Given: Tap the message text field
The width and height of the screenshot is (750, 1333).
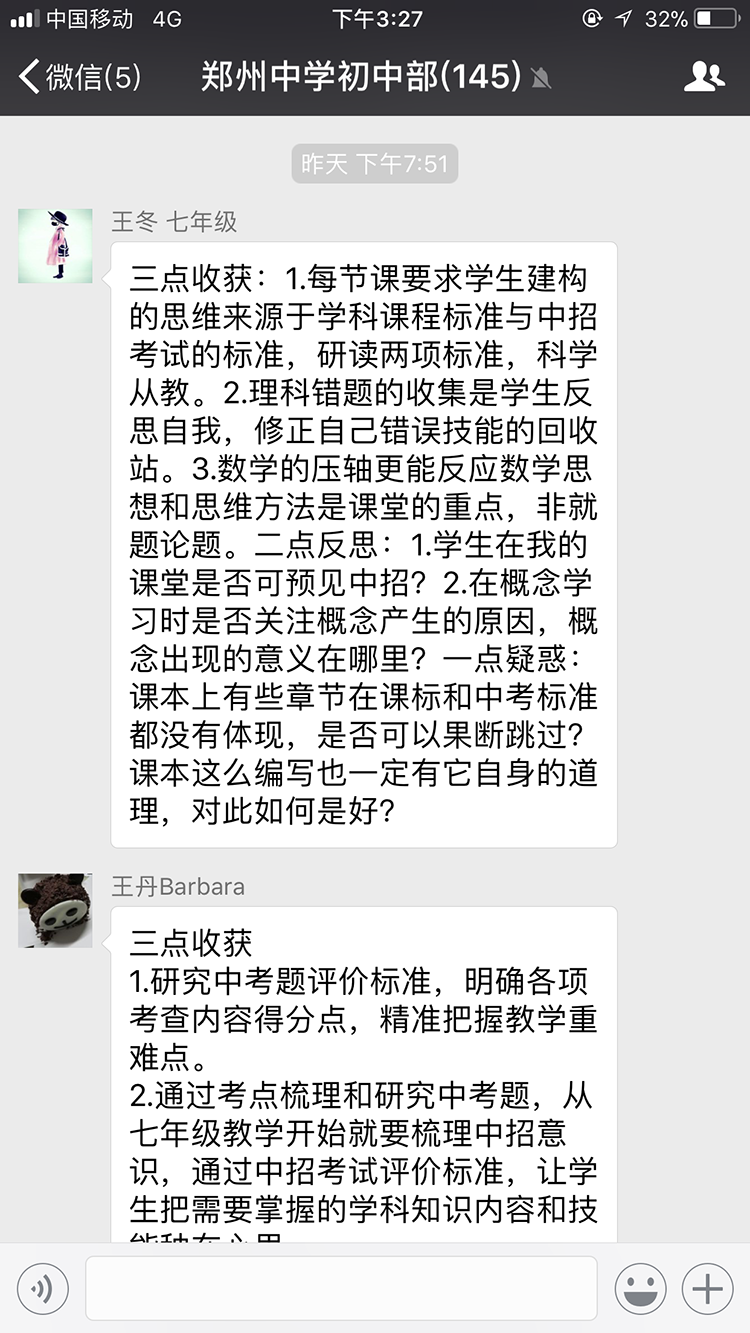Looking at the screenshot, I should pos(341,1288).
